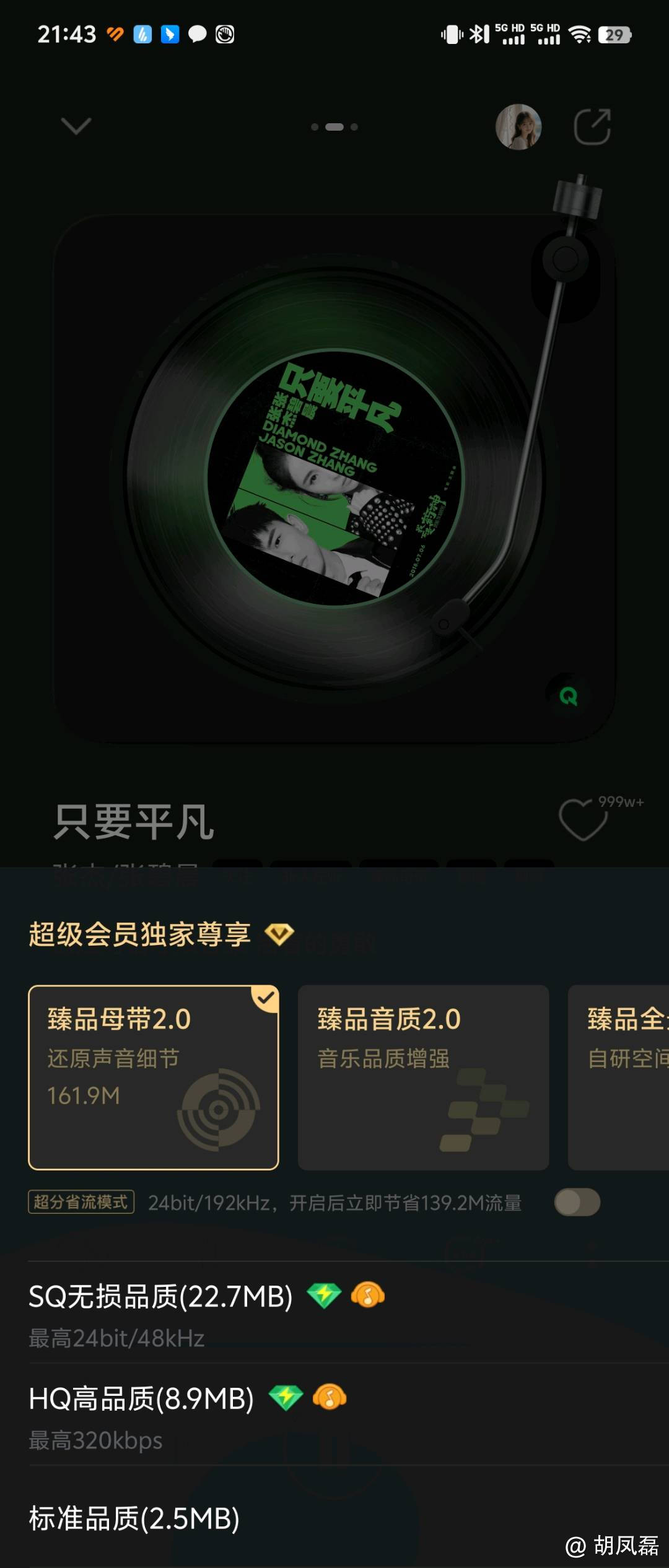Select the 臻品母带2.0 quality card
This screenshot has width=669, height=1568.
point(154,1077)
